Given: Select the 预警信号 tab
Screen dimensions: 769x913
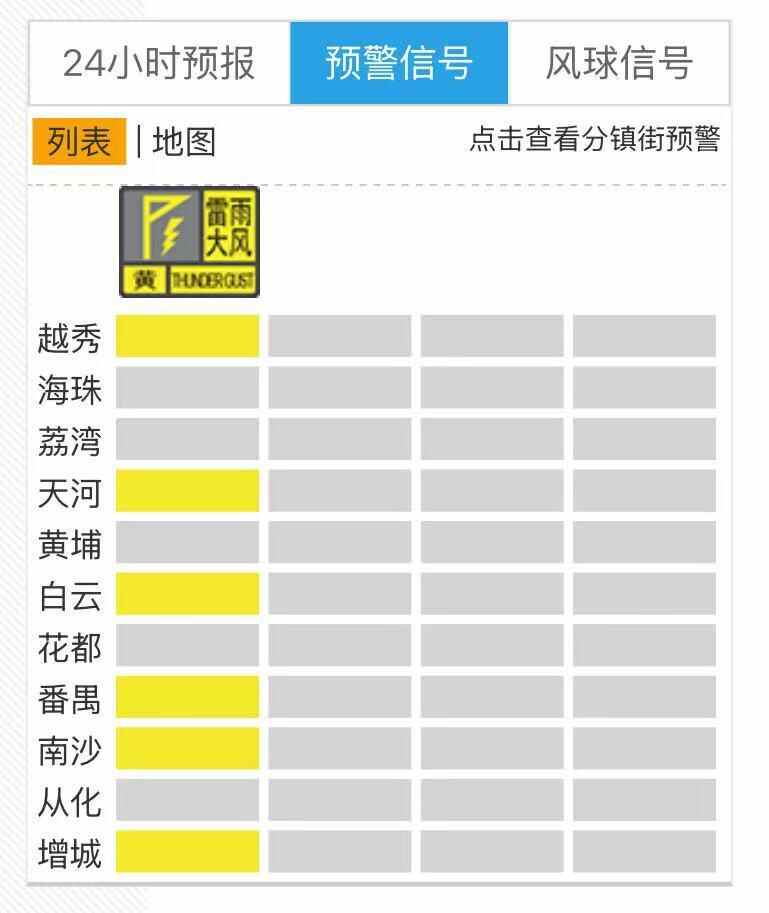Looking at the screenshot, I should point(399,63).
